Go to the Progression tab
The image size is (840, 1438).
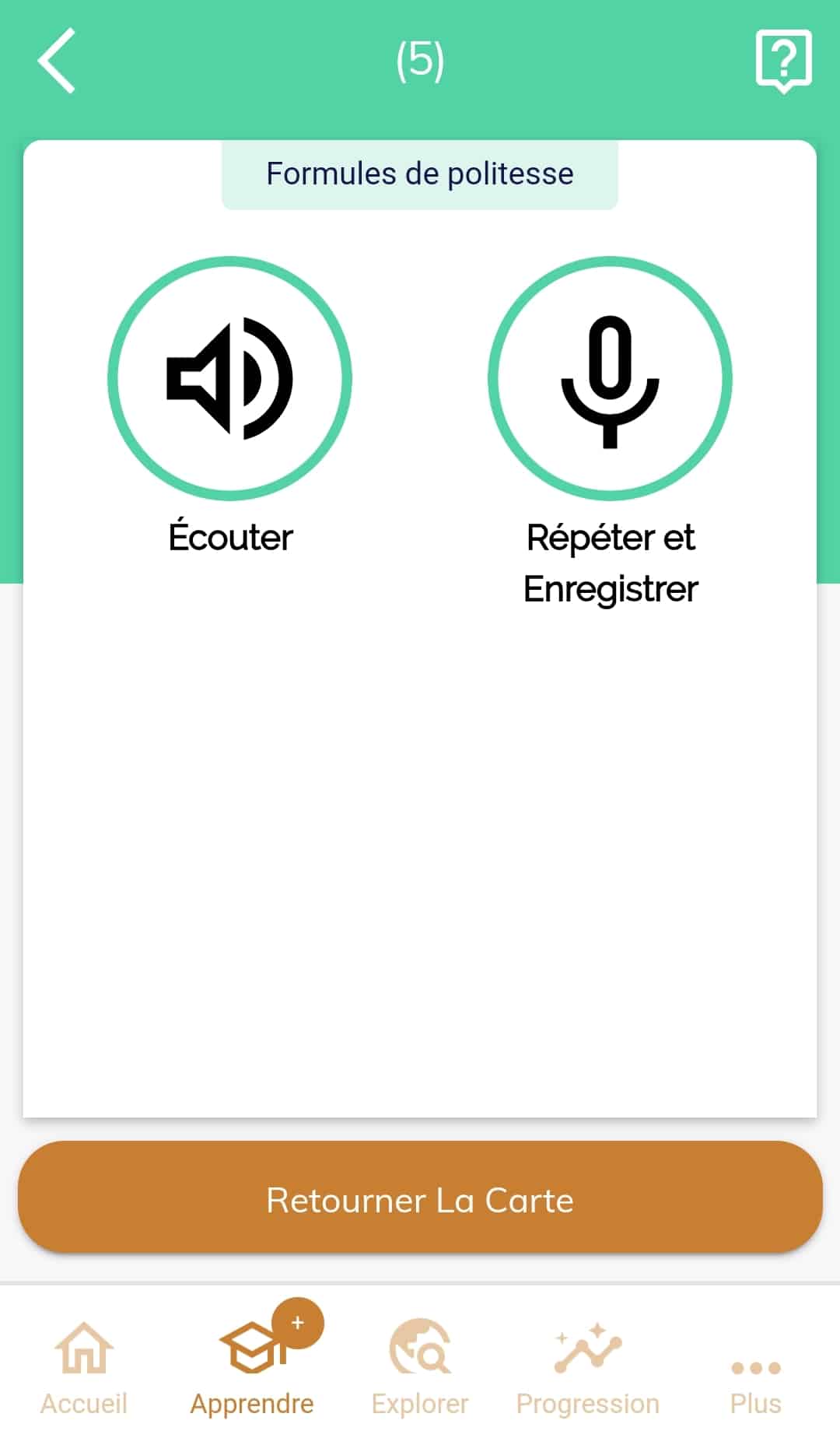coord(588,1368)
